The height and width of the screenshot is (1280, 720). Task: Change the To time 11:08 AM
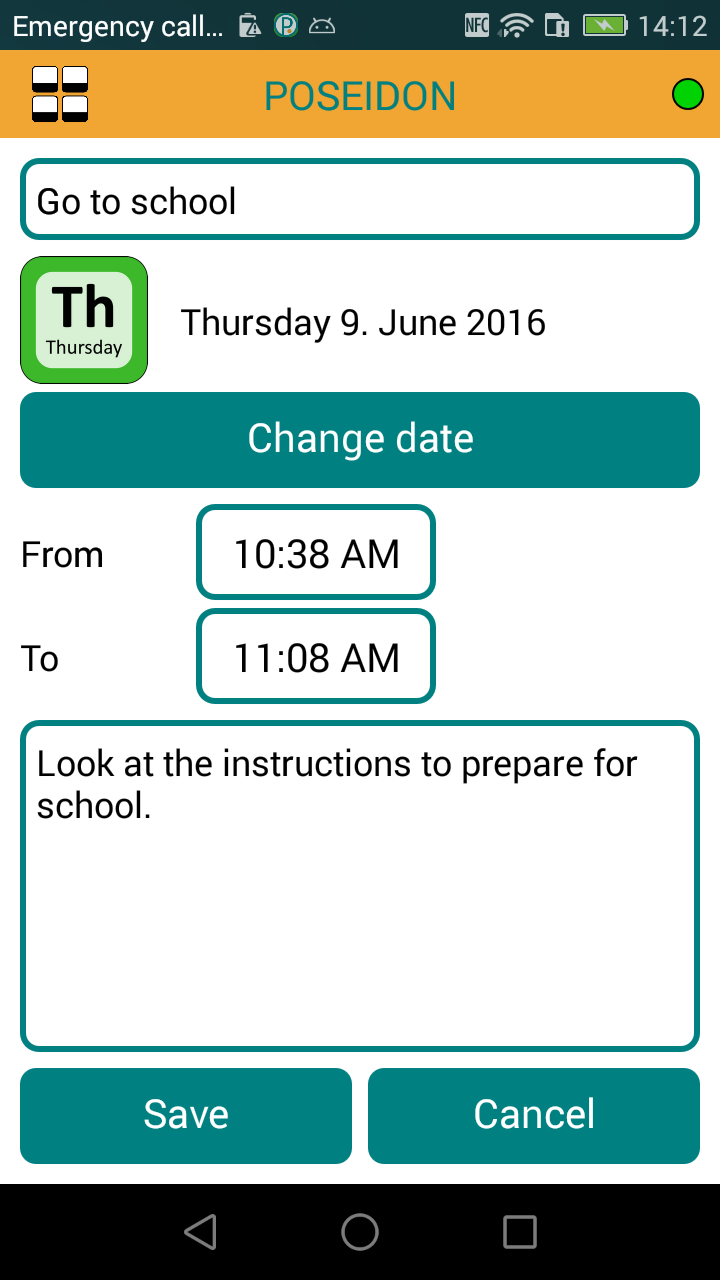point(316,657)
